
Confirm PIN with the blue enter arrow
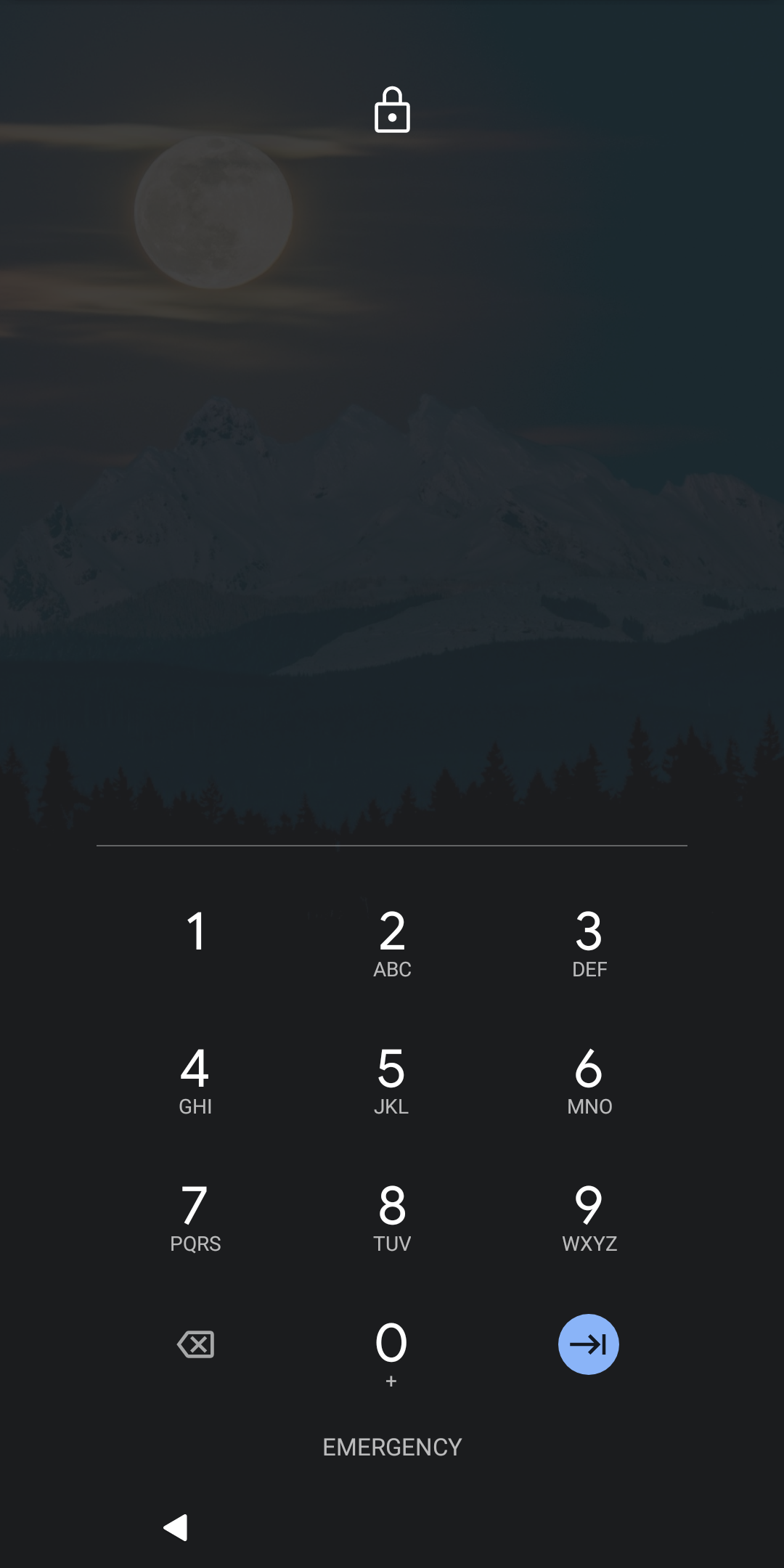tap(589, 1344)
